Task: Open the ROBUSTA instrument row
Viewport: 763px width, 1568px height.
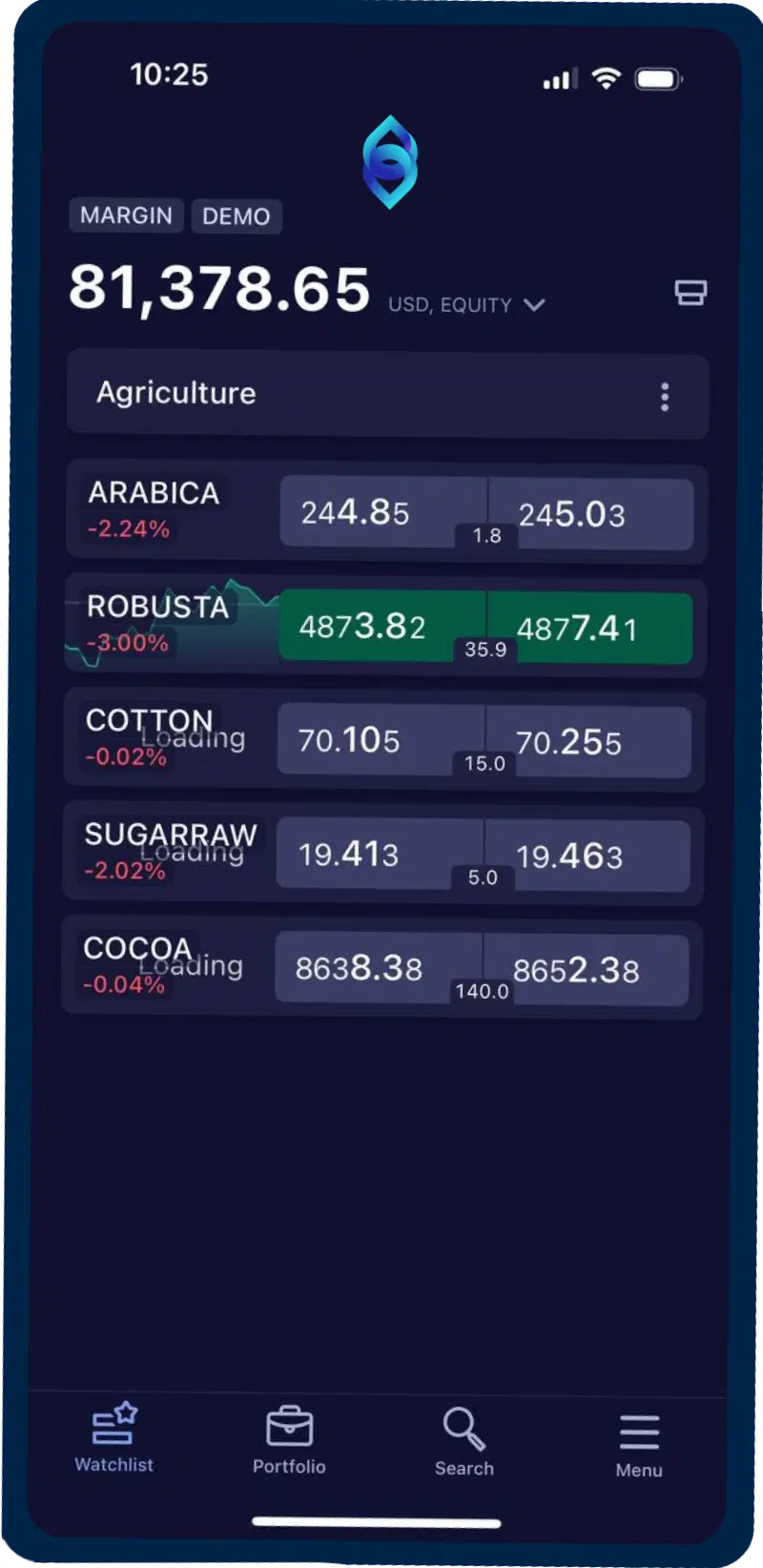Action: pos(172,624)
